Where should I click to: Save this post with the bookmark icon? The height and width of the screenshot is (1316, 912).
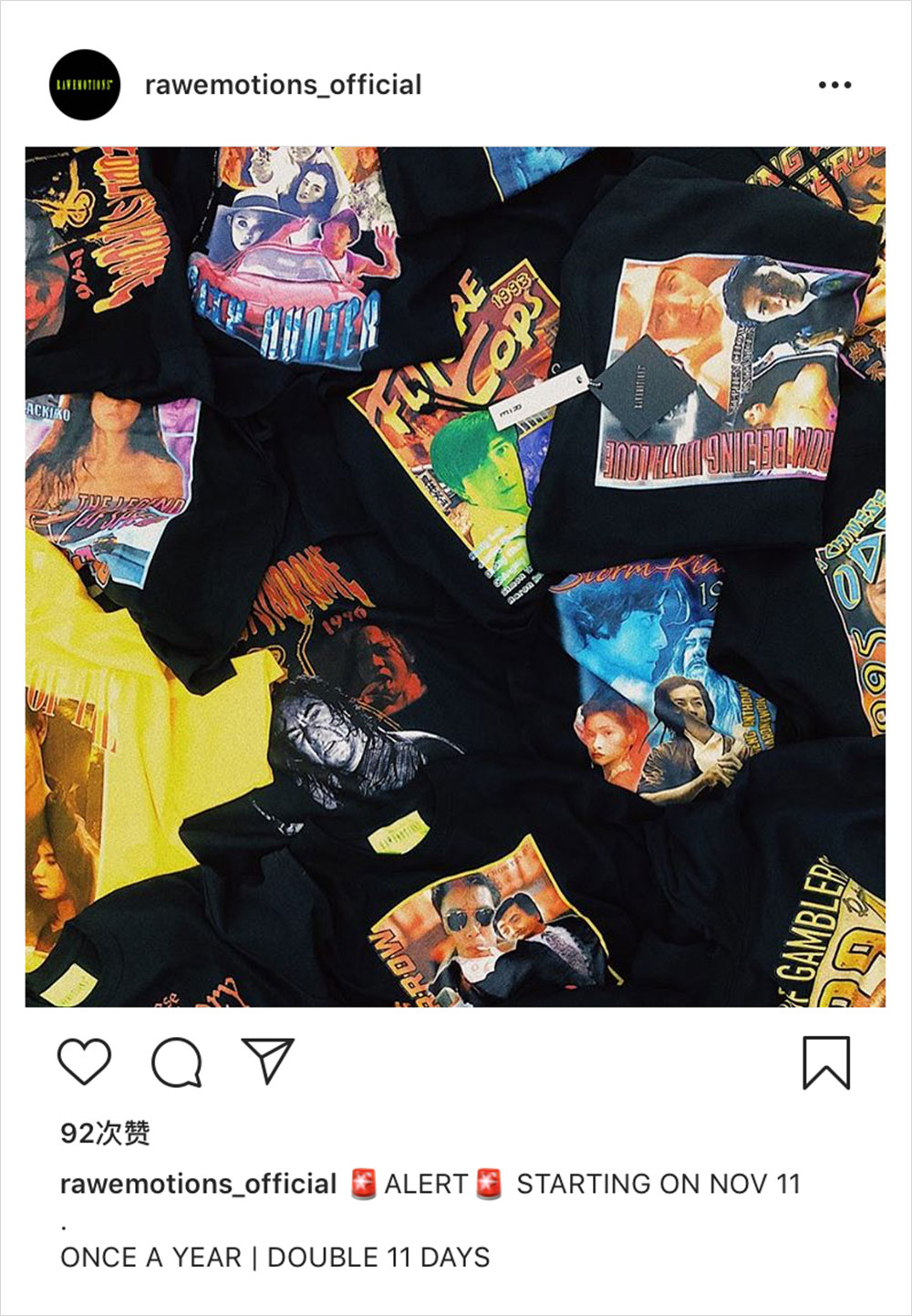pos(826,1062)
